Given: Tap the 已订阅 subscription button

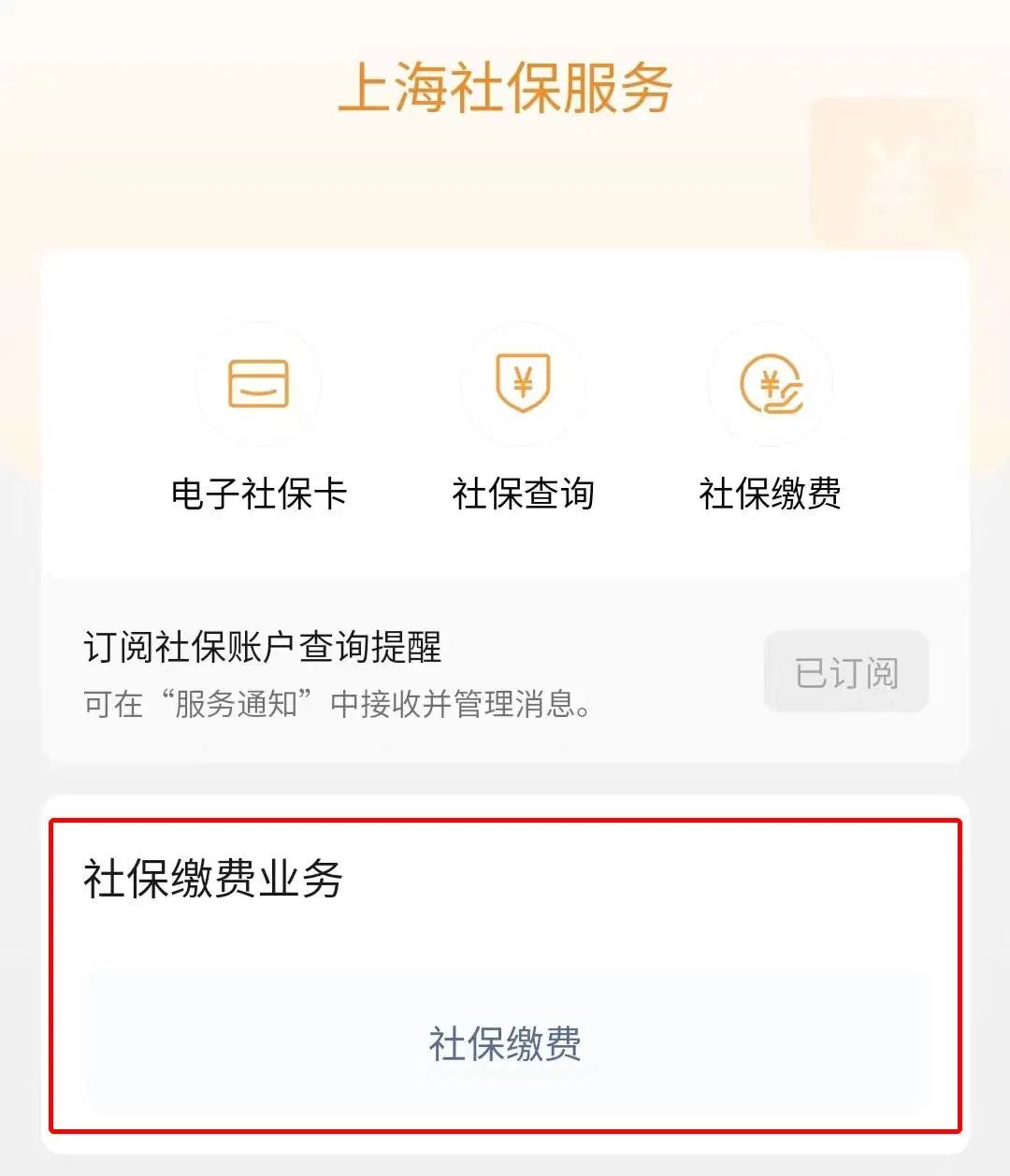Looking at the screenshot, I should pos(845,672).
